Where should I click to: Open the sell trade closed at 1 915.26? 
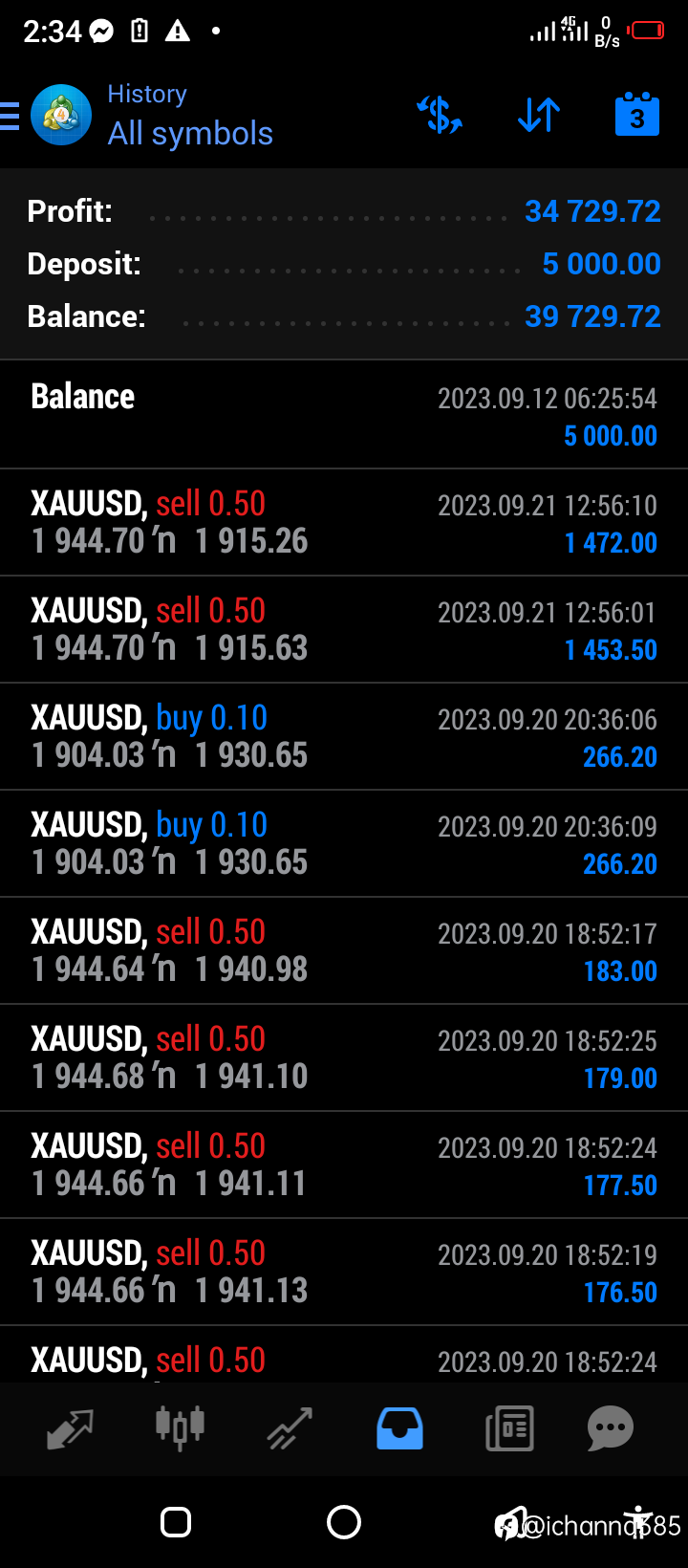pyautogui.click(x=344, y=522)
